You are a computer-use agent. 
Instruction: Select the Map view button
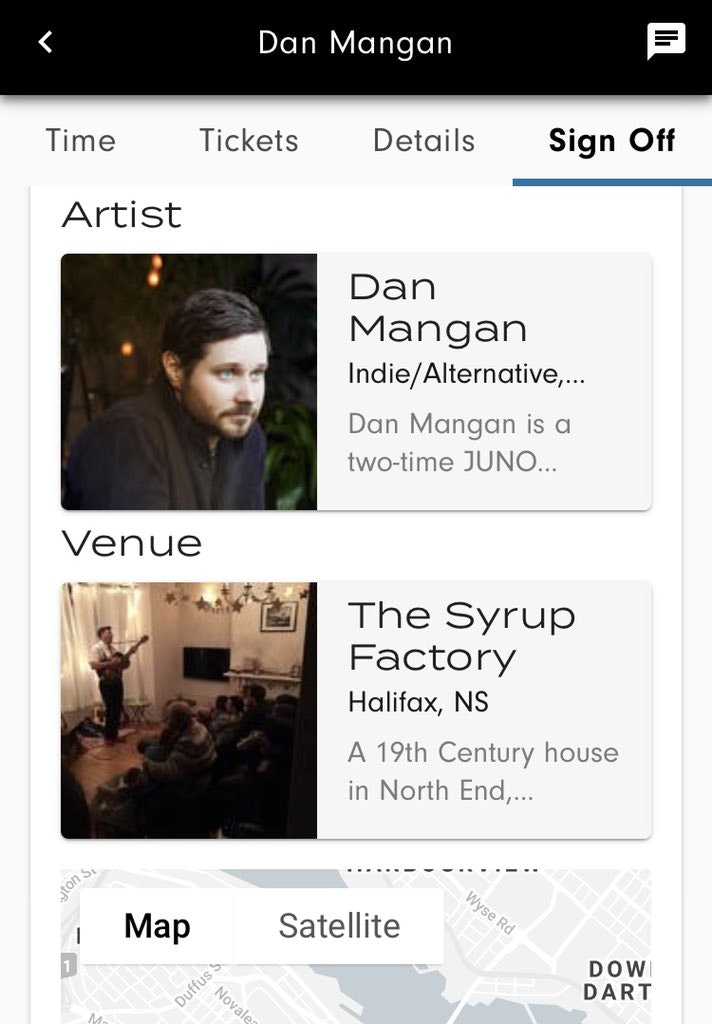tap(157, 926)
